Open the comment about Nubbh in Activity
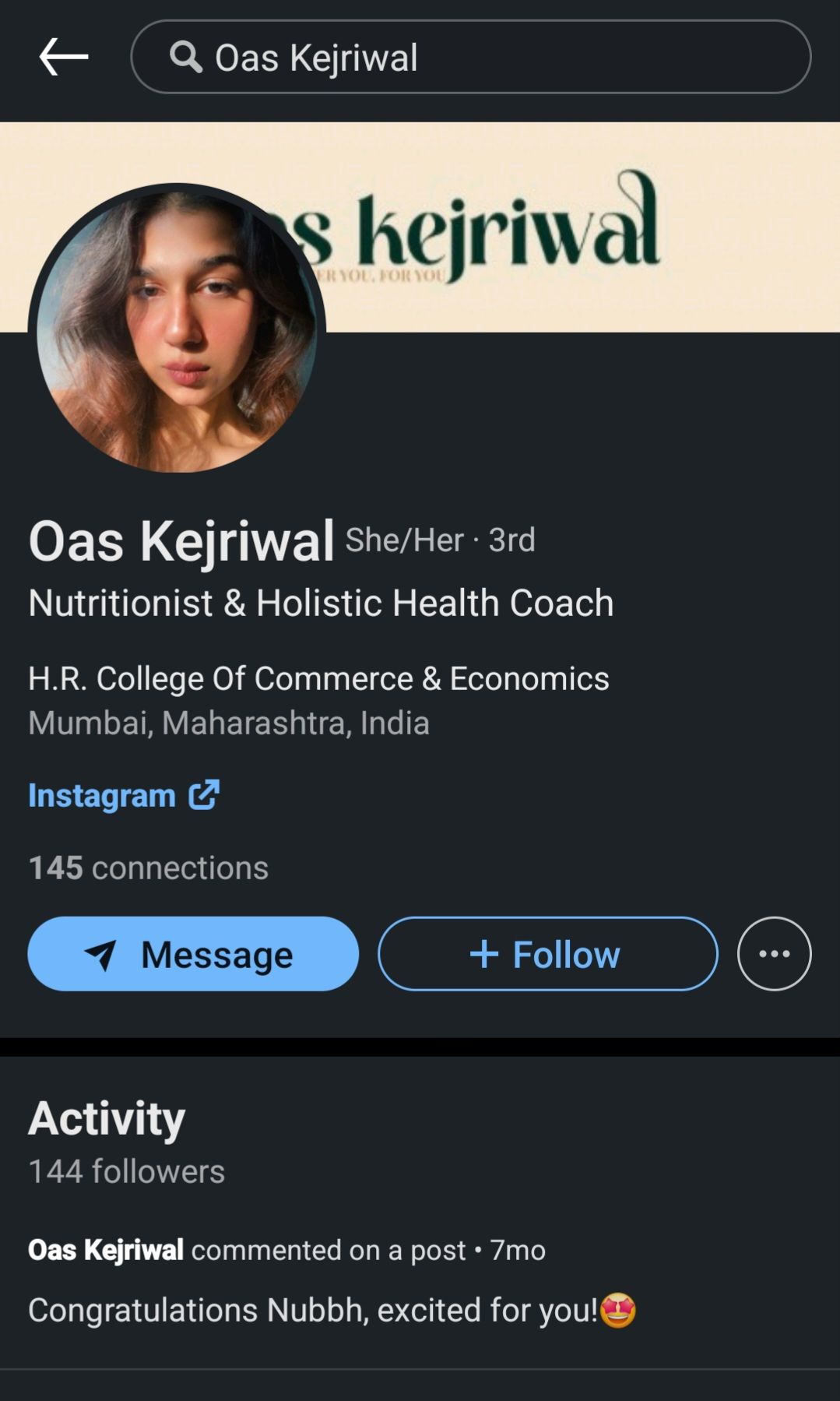The image size is (840, 1401). 332,1310
